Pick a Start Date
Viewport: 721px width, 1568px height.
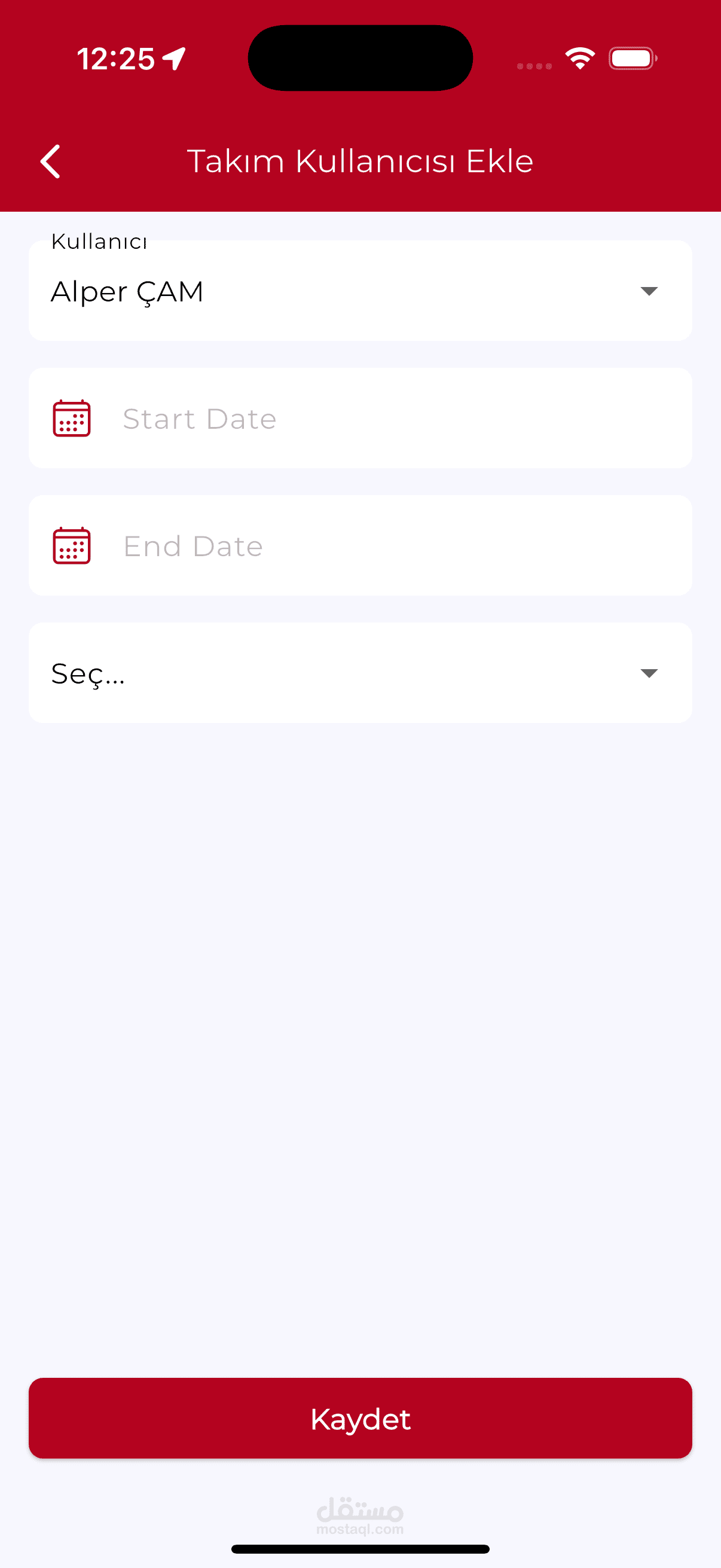(360, 418)
